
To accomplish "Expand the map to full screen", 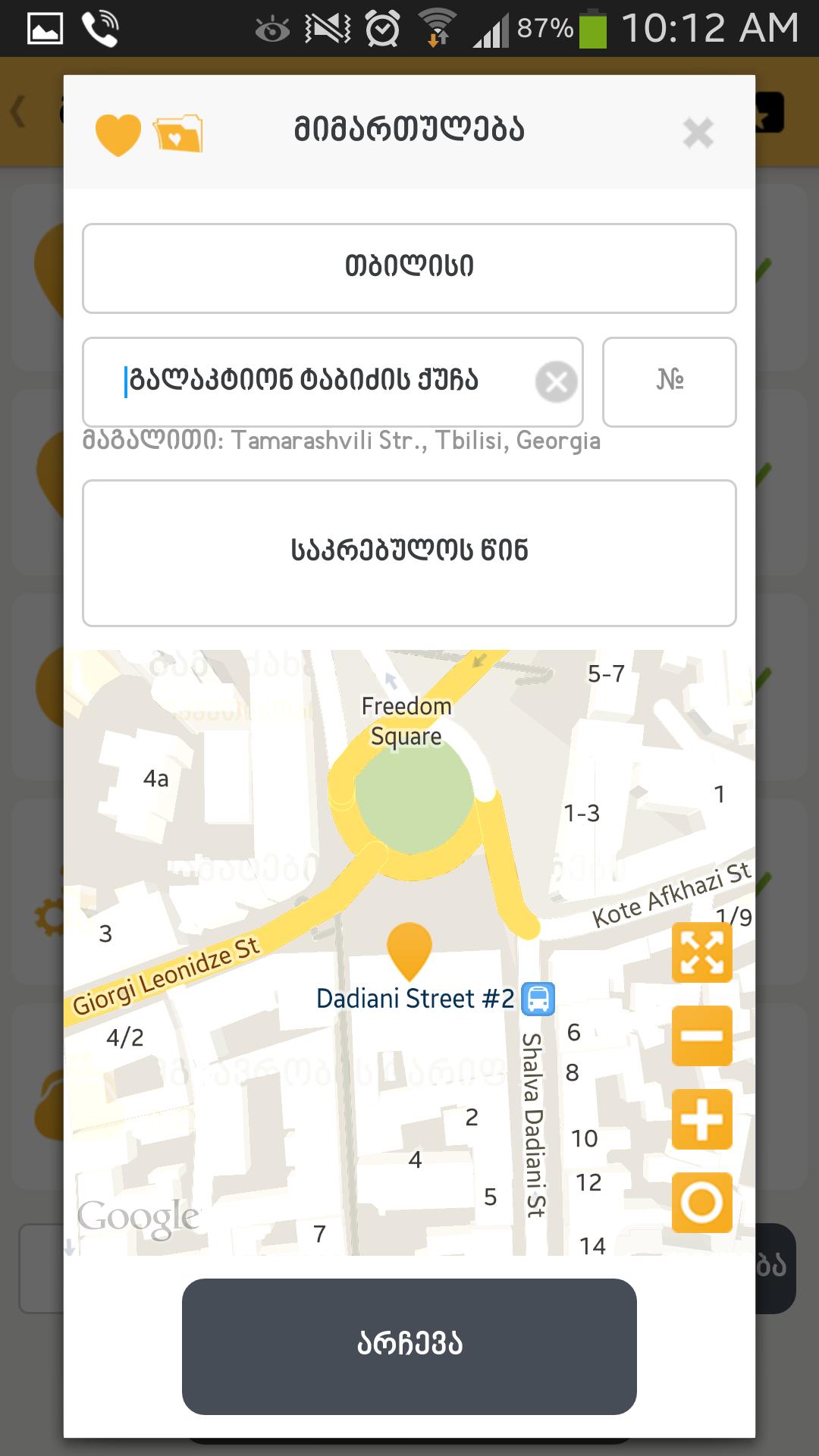I will tap(701, 952).
